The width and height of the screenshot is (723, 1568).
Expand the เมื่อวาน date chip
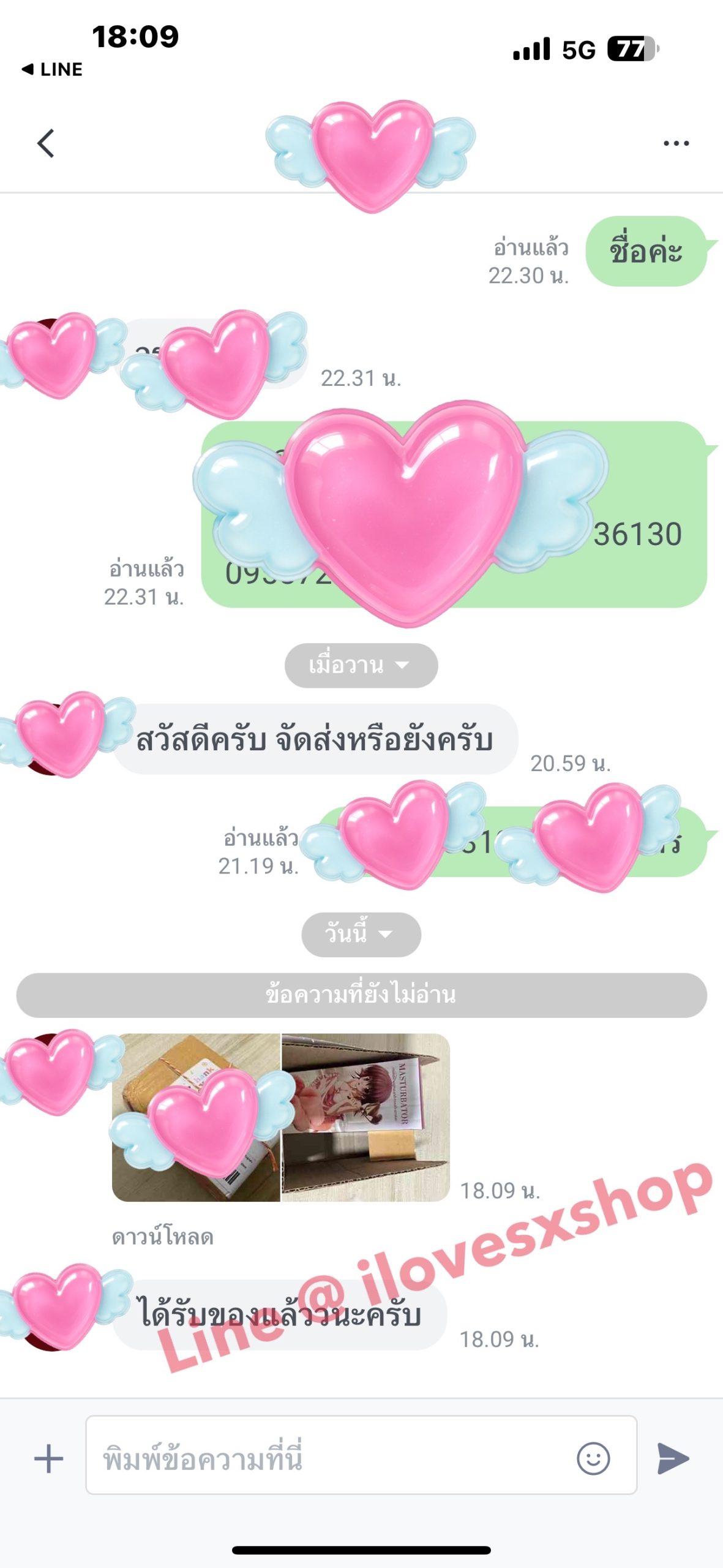point(361,665)
